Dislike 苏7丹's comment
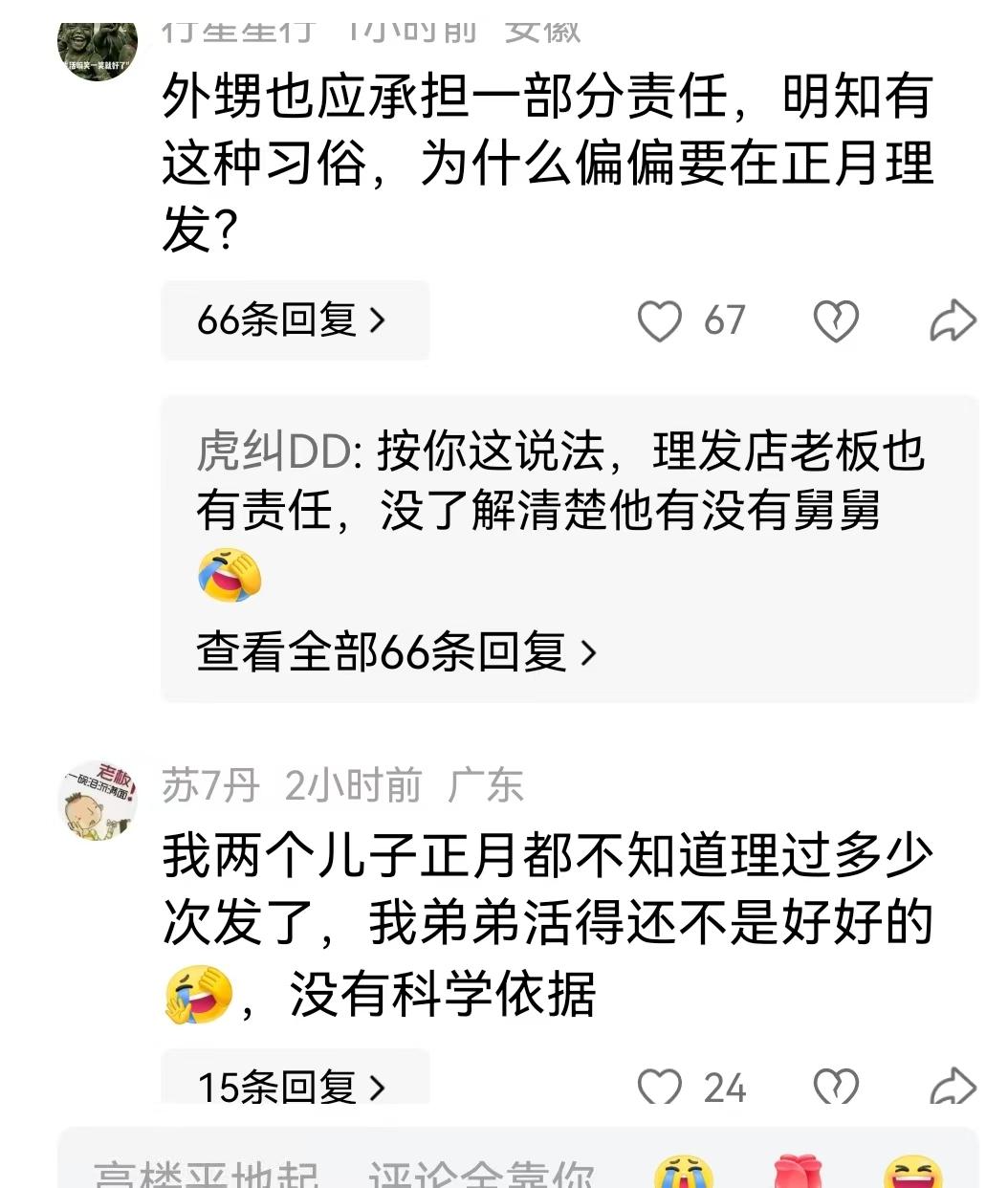The image size is (1008, 1188). tap(836, 1088)
